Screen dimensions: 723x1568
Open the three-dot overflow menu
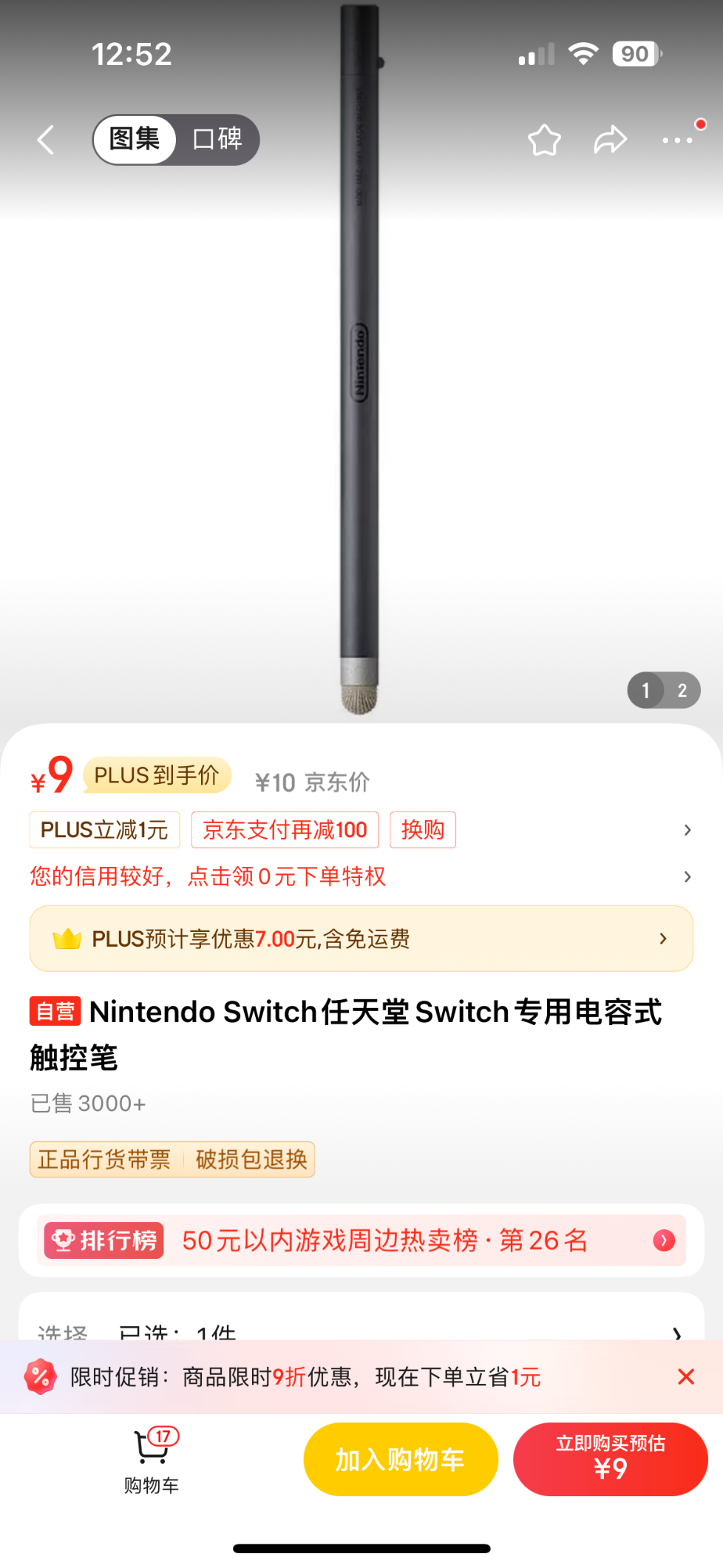677,140
